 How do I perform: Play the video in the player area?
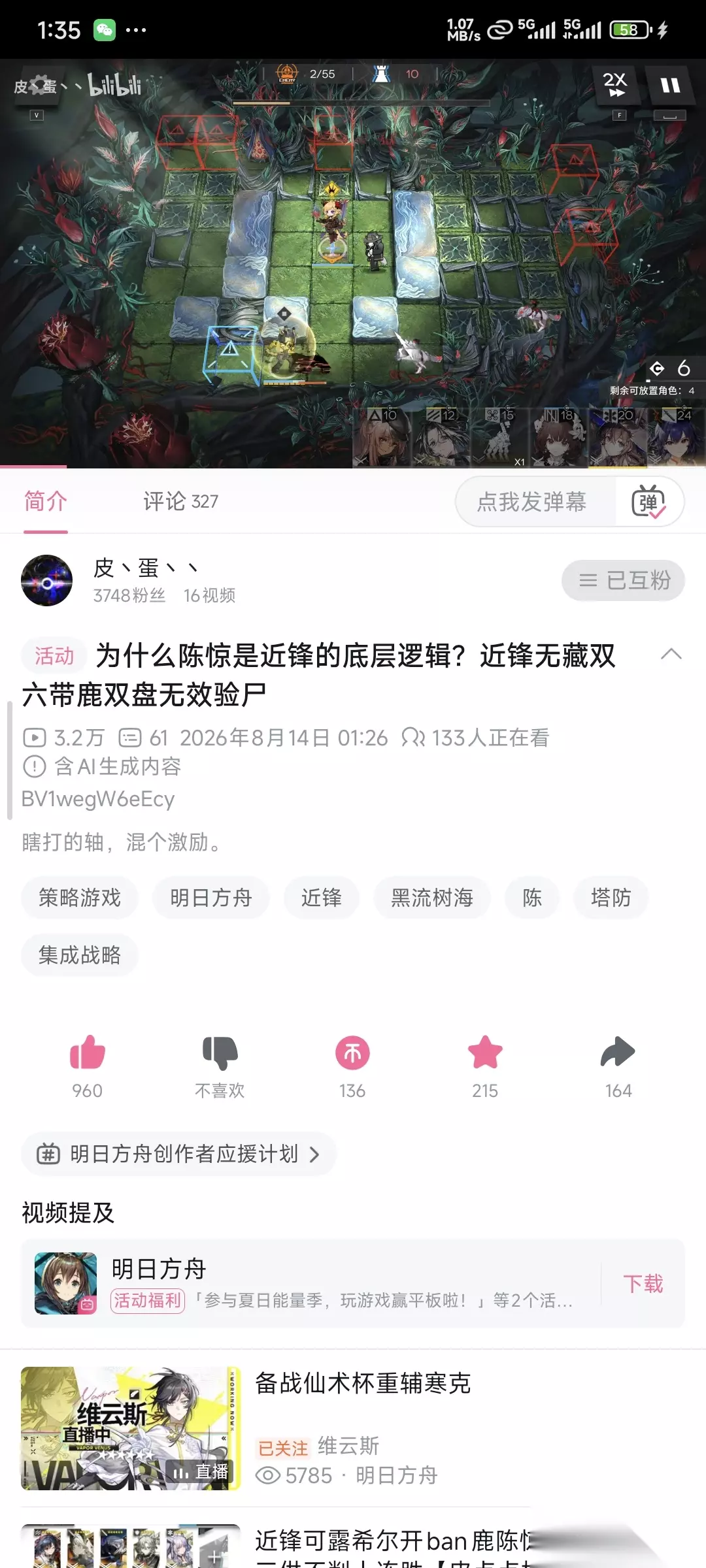pos(353,263)
